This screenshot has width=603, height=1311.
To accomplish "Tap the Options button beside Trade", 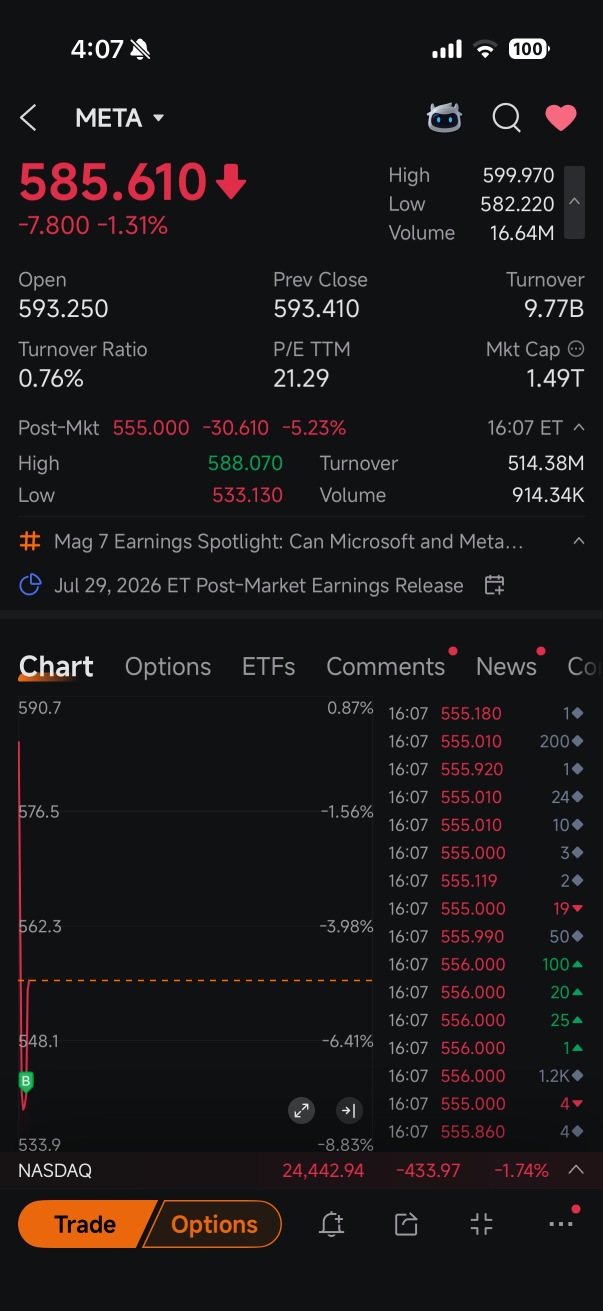I will (x=214, y=1224).
